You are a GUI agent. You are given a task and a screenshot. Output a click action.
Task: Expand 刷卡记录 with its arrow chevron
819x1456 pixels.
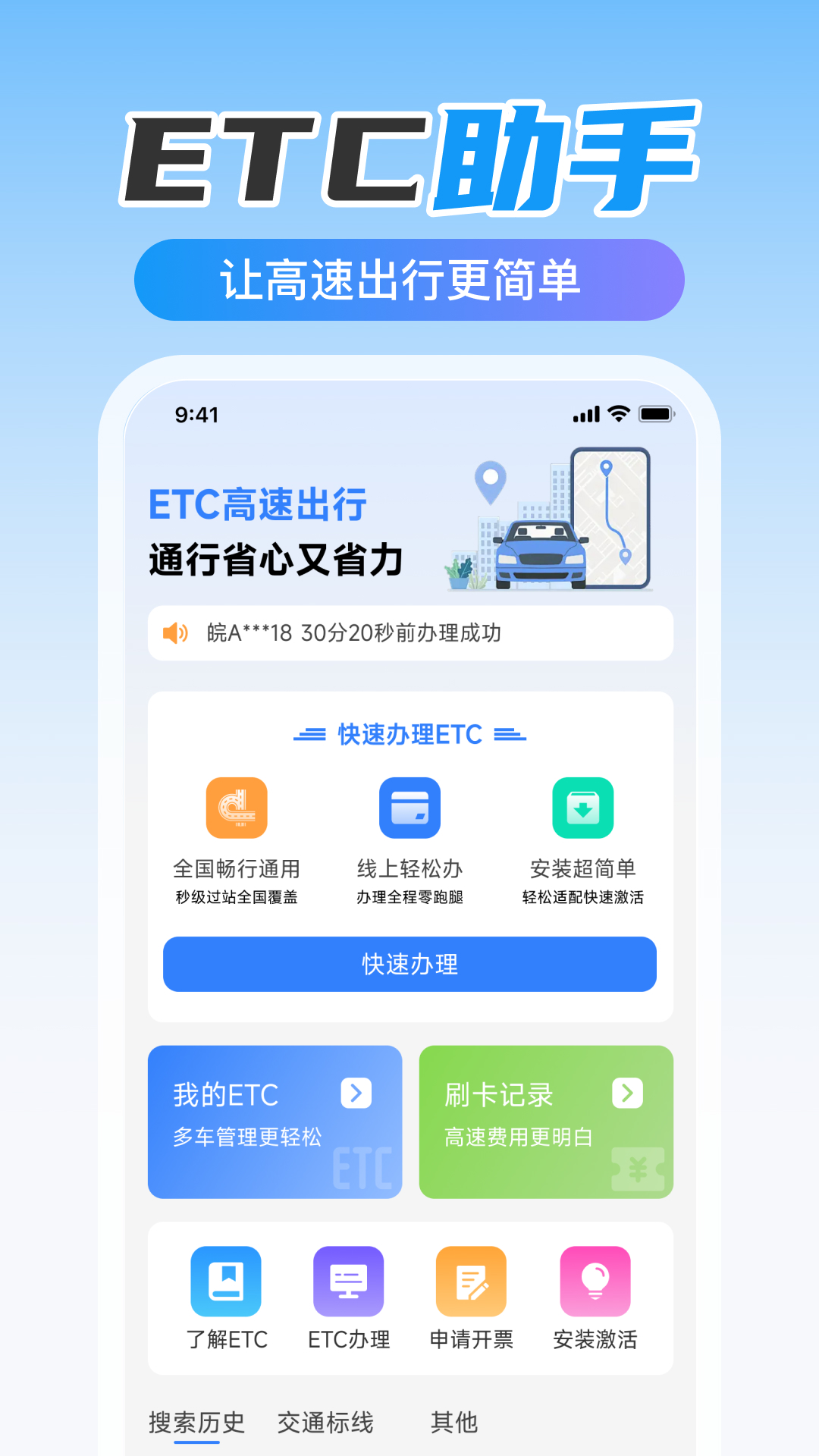click(x=626, y=1093)
